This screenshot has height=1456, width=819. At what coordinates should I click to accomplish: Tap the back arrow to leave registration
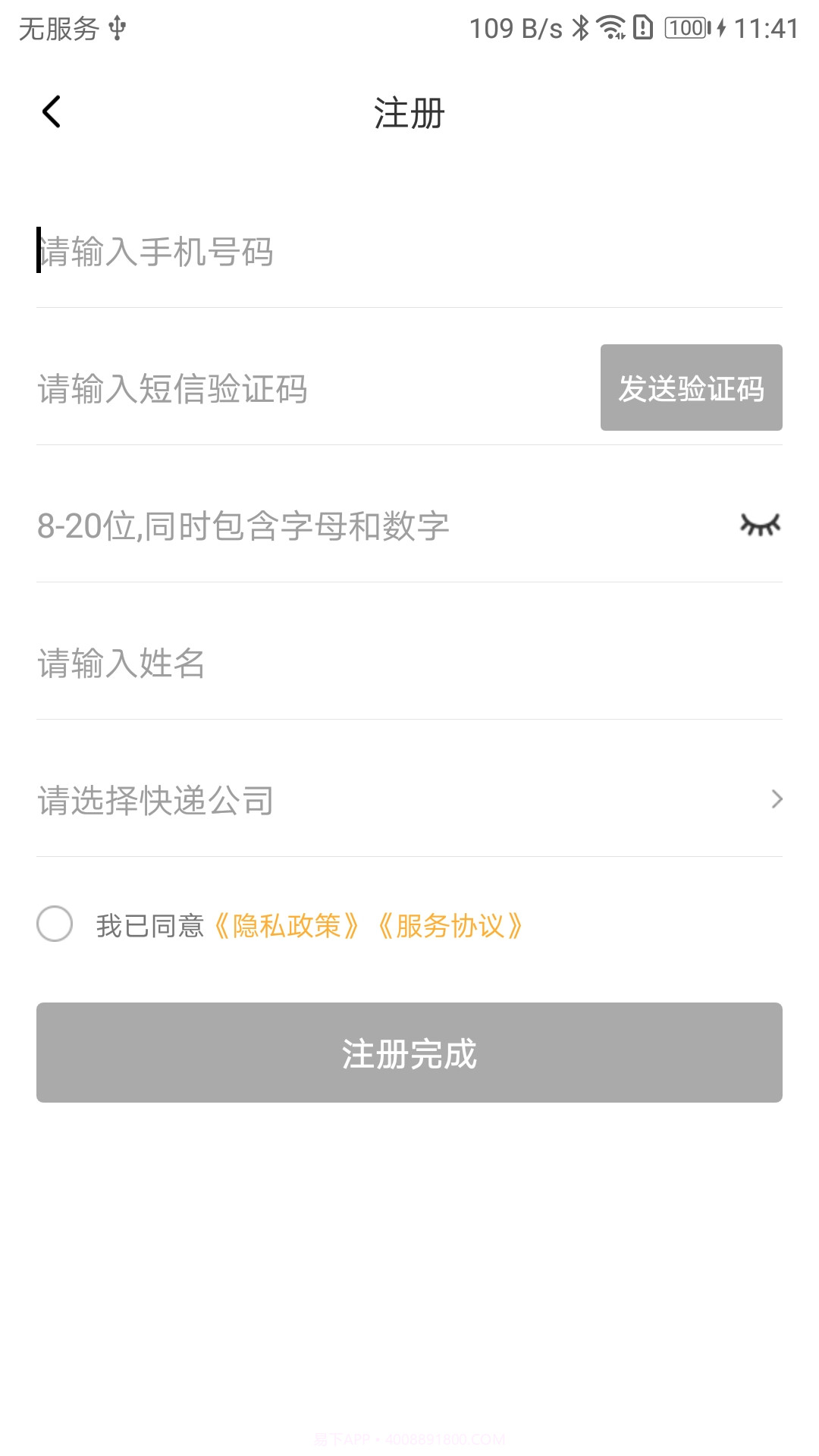tap(51, 111)
